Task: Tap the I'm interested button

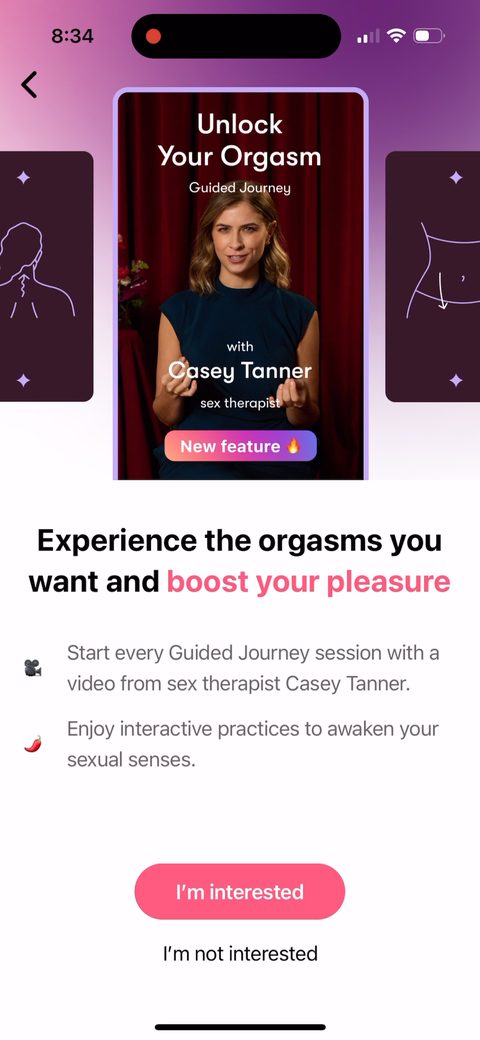Action: click(239, 891)
